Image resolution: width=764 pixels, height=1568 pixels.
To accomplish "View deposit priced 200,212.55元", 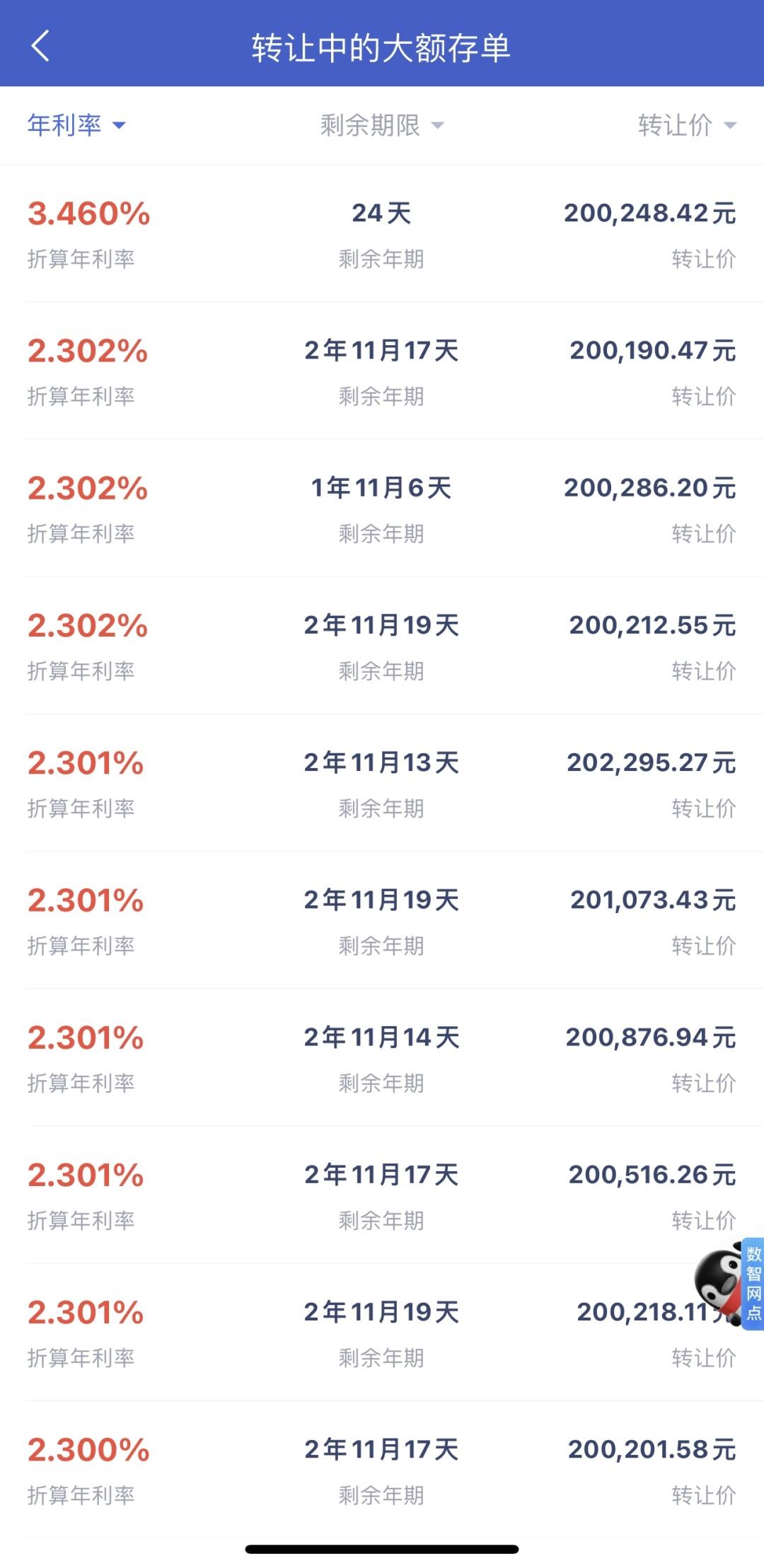I will click(382, 645).
